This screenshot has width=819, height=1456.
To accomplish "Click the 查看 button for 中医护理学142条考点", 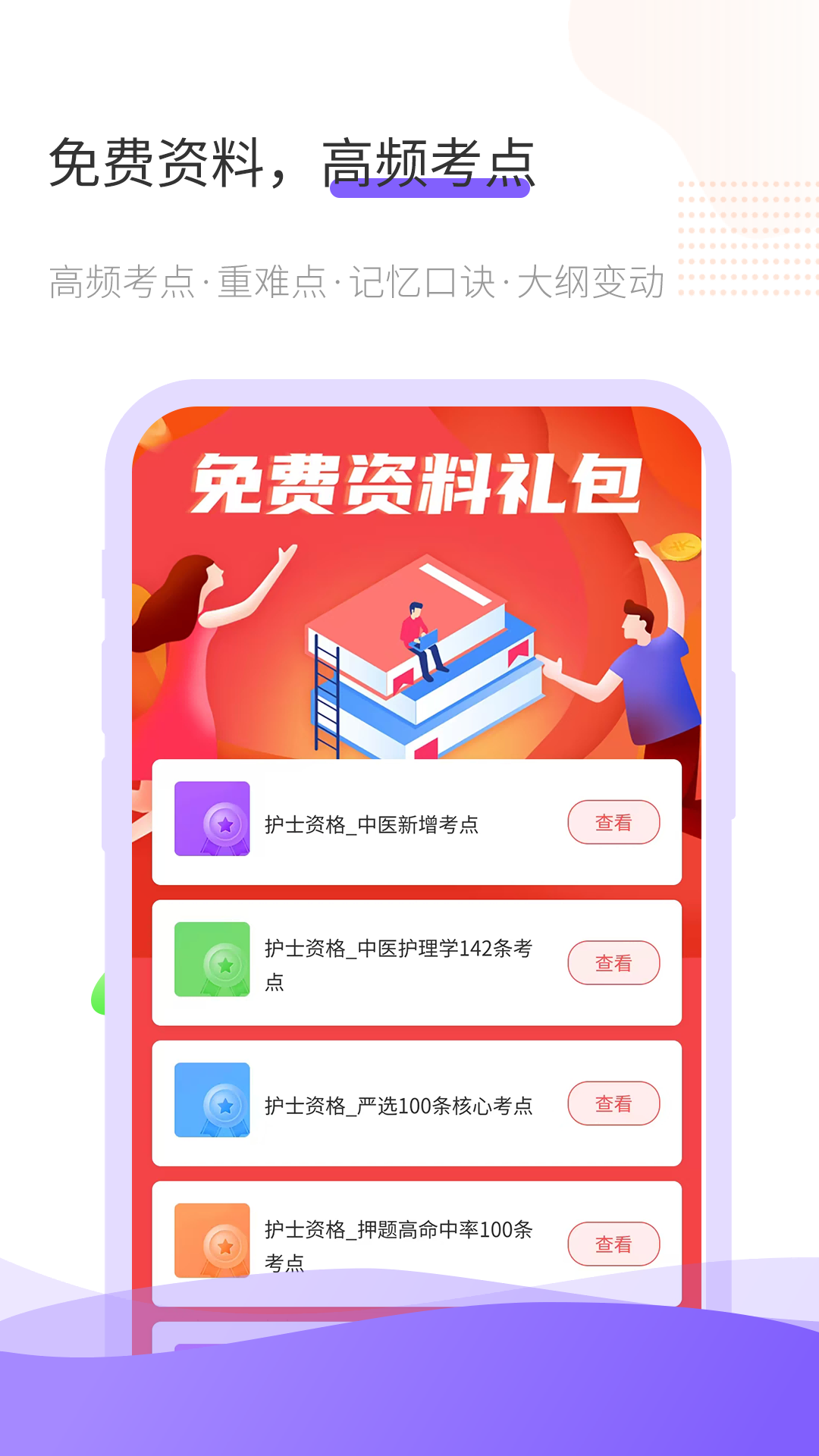I will pyautogui.click(x=614, y=963).
